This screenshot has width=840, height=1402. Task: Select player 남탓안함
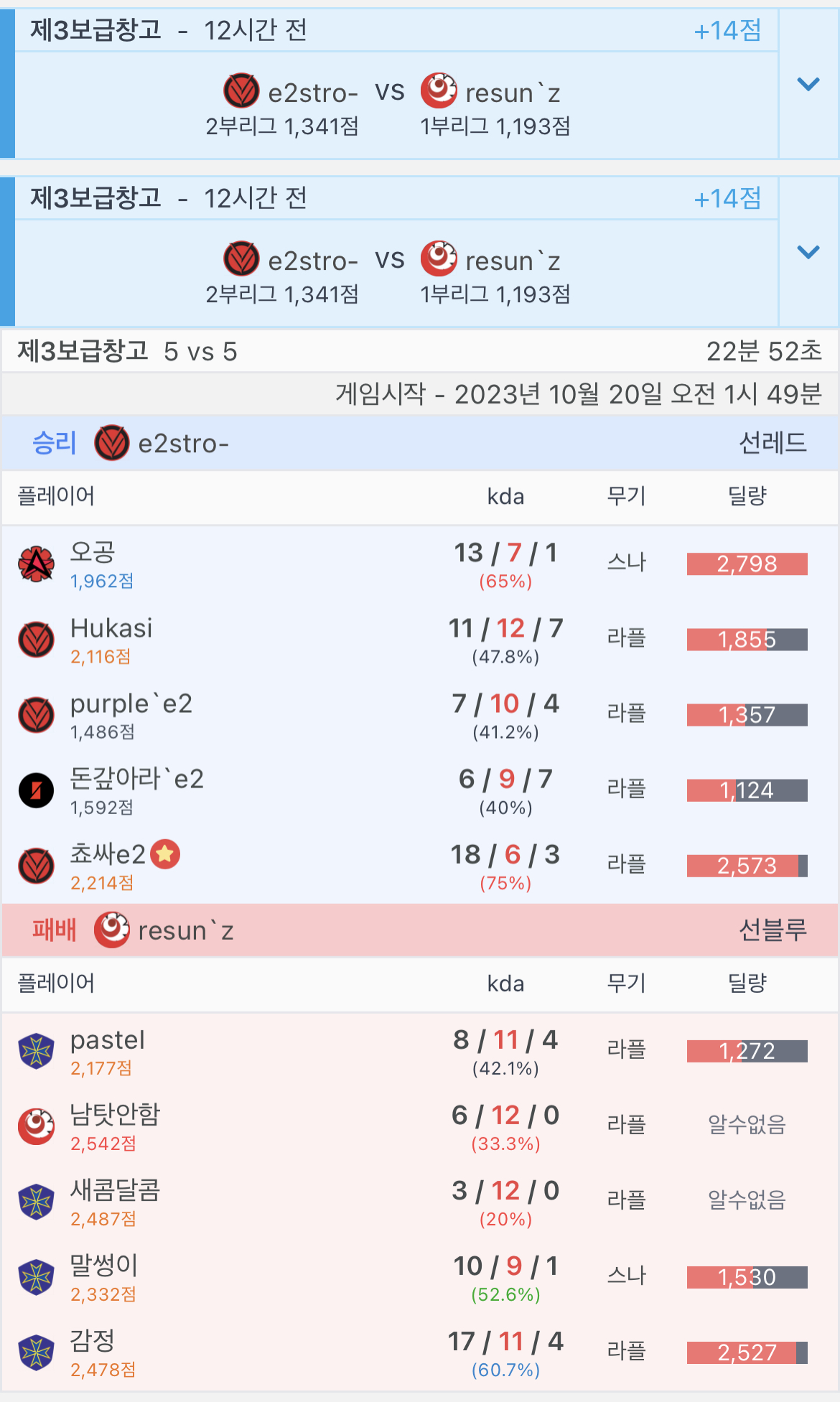(115, 1115)
